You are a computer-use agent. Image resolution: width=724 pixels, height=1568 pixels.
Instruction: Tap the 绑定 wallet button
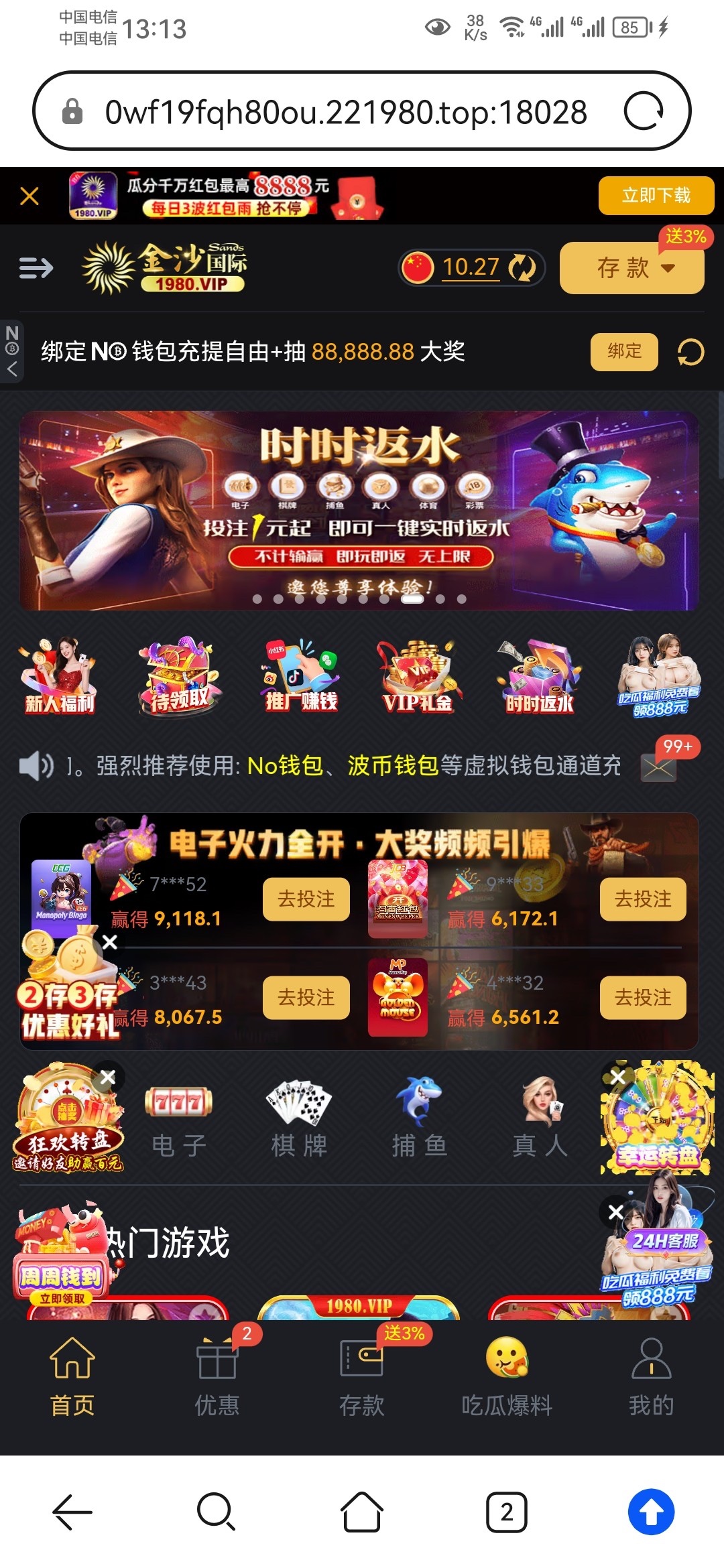tap(624, 351)
